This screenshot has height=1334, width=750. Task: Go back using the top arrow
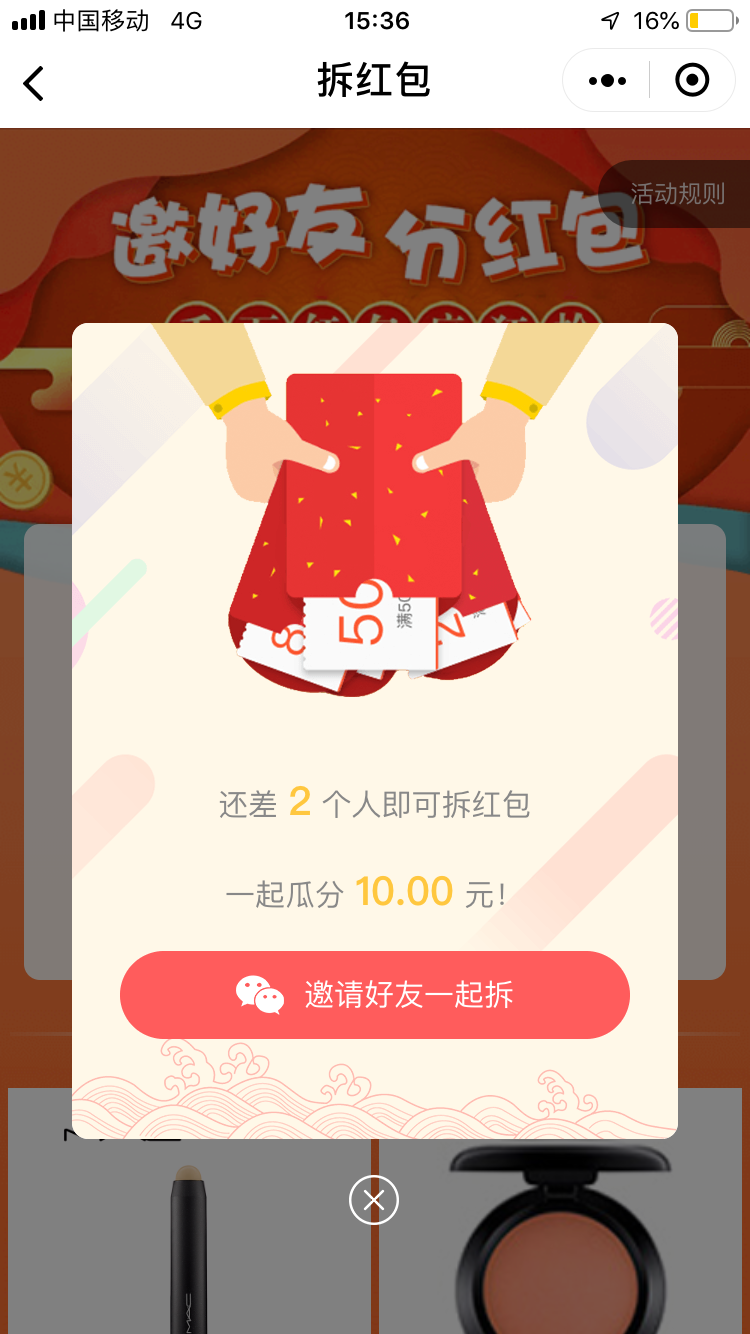click(x=34, y=83)
